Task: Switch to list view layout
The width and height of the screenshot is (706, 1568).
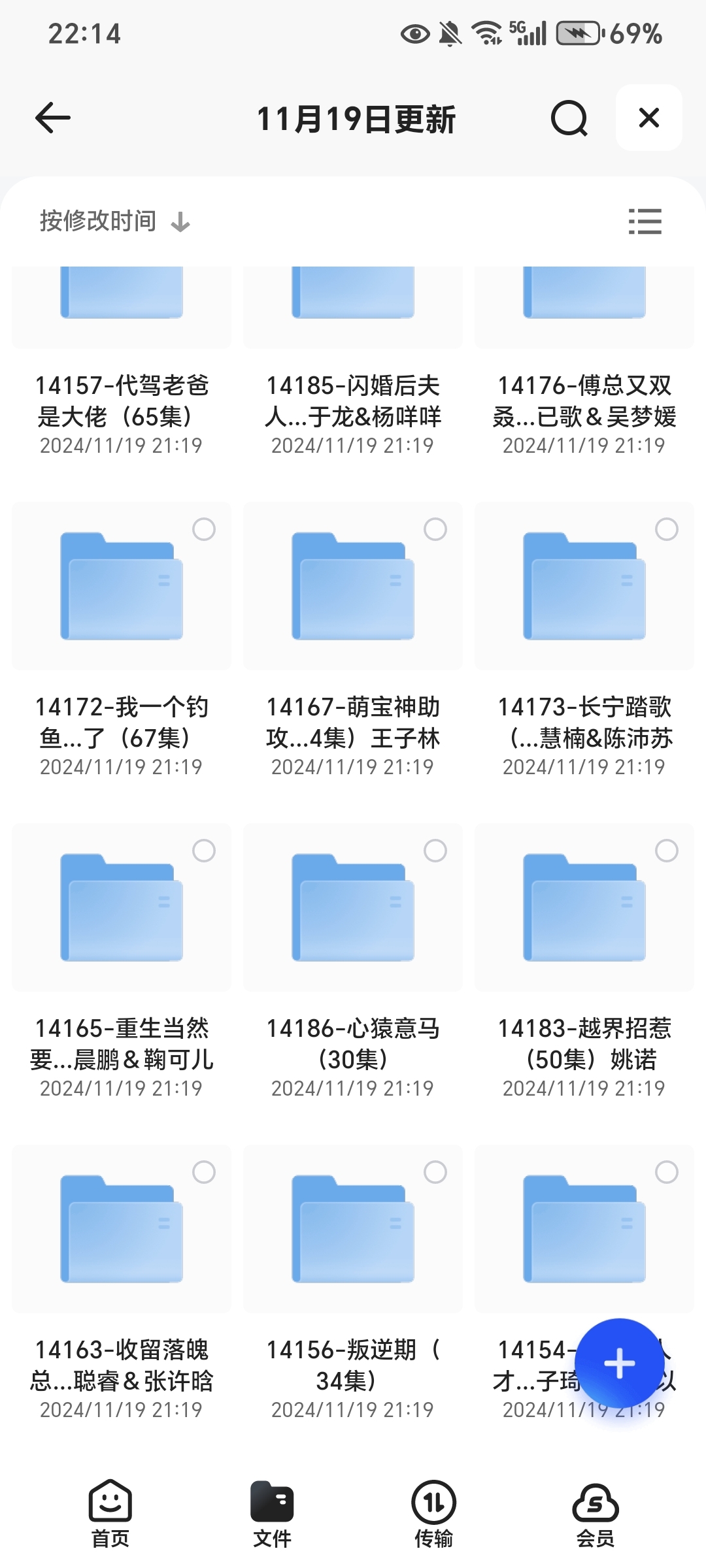Action: 645,221
